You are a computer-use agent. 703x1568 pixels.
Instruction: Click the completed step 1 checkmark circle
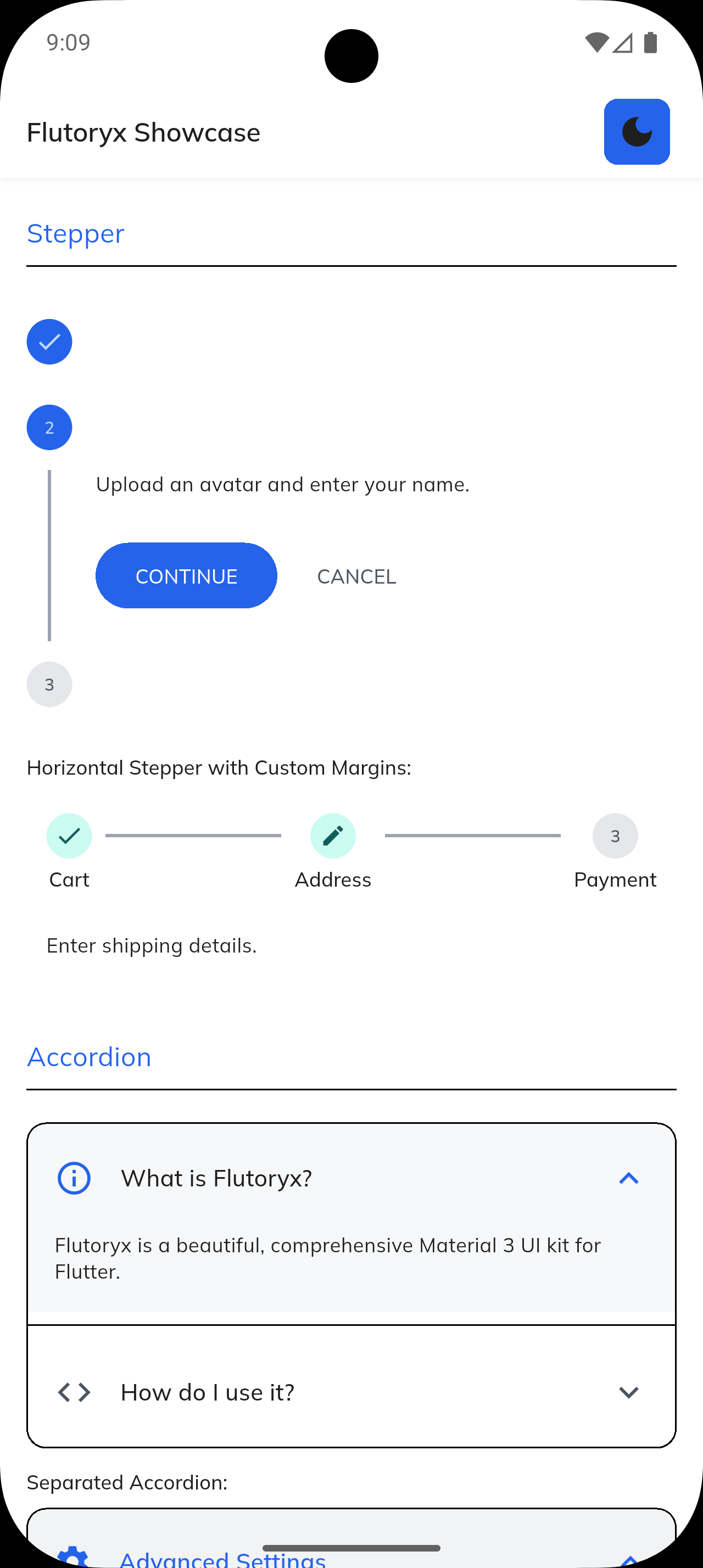49,341
